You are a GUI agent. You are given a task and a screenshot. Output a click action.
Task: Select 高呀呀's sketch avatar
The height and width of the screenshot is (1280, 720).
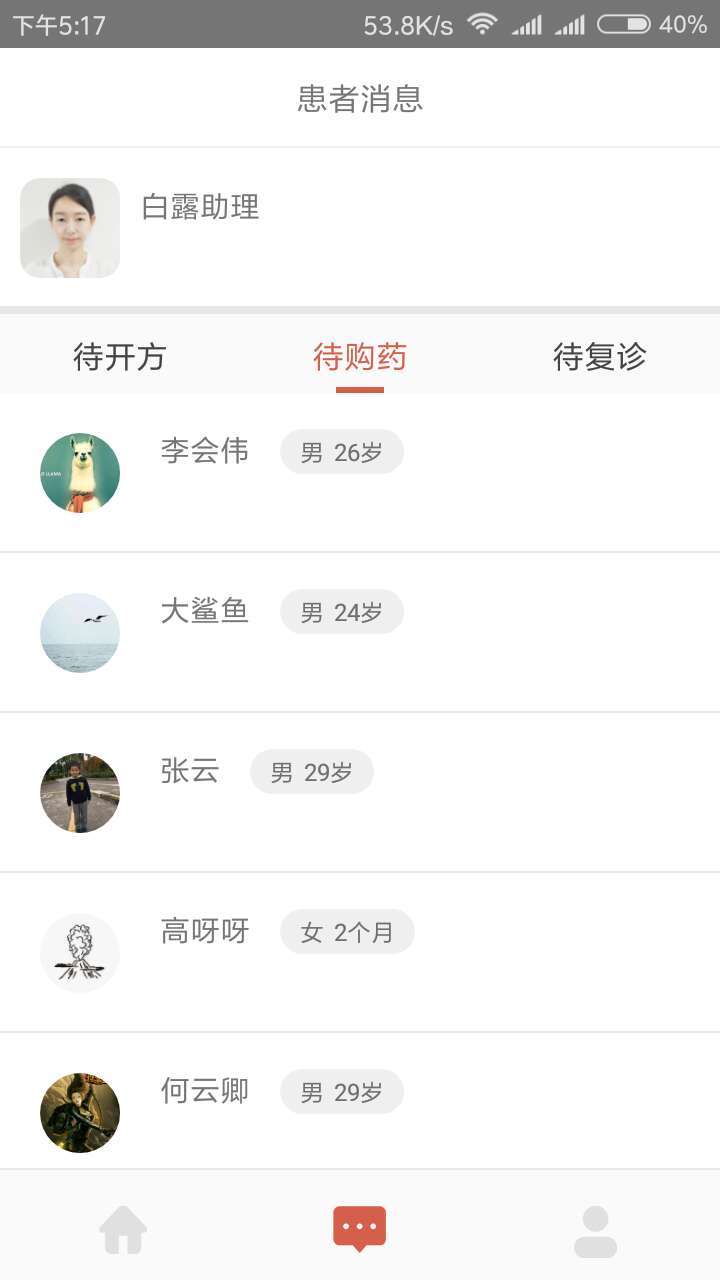click(80, 952)
